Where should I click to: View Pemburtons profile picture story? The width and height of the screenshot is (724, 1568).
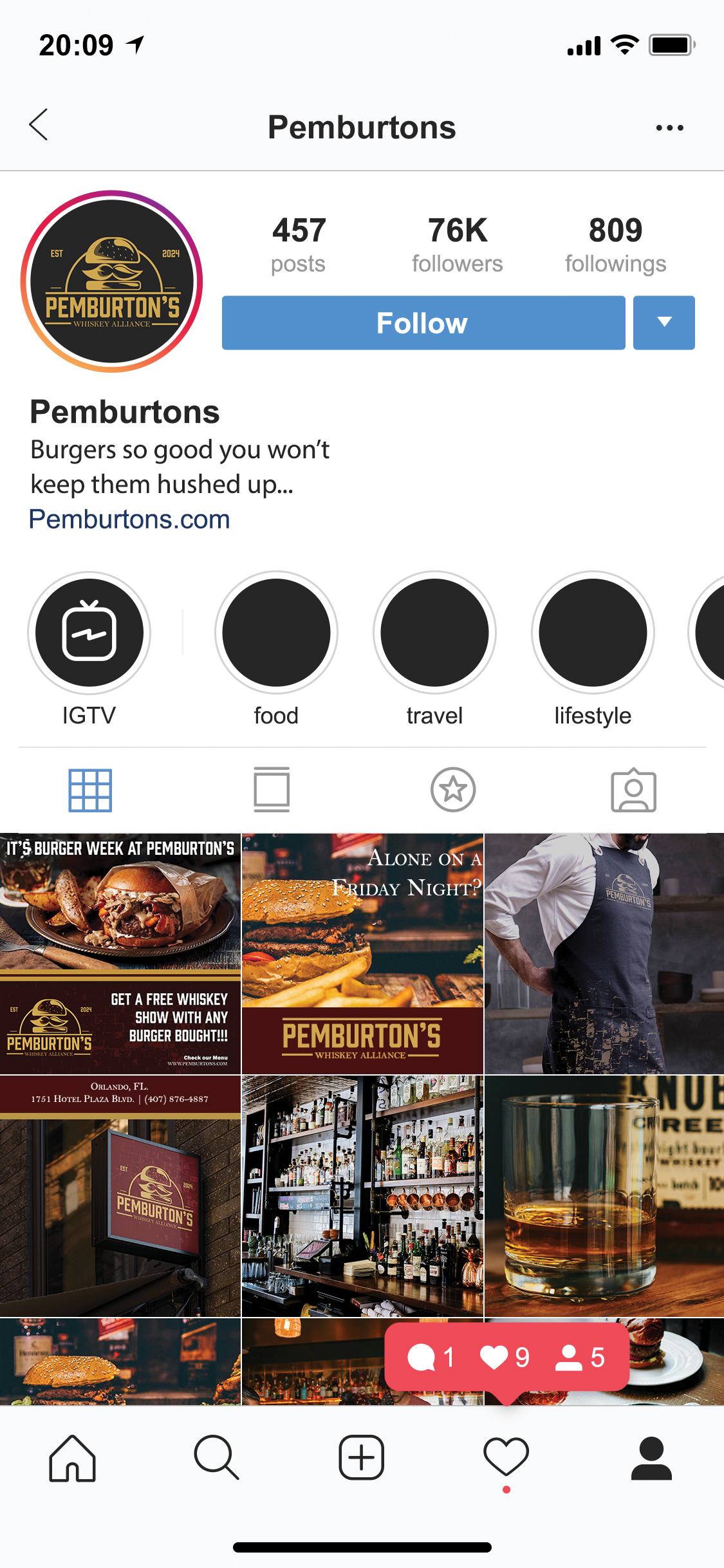click(x=112, y=282)
